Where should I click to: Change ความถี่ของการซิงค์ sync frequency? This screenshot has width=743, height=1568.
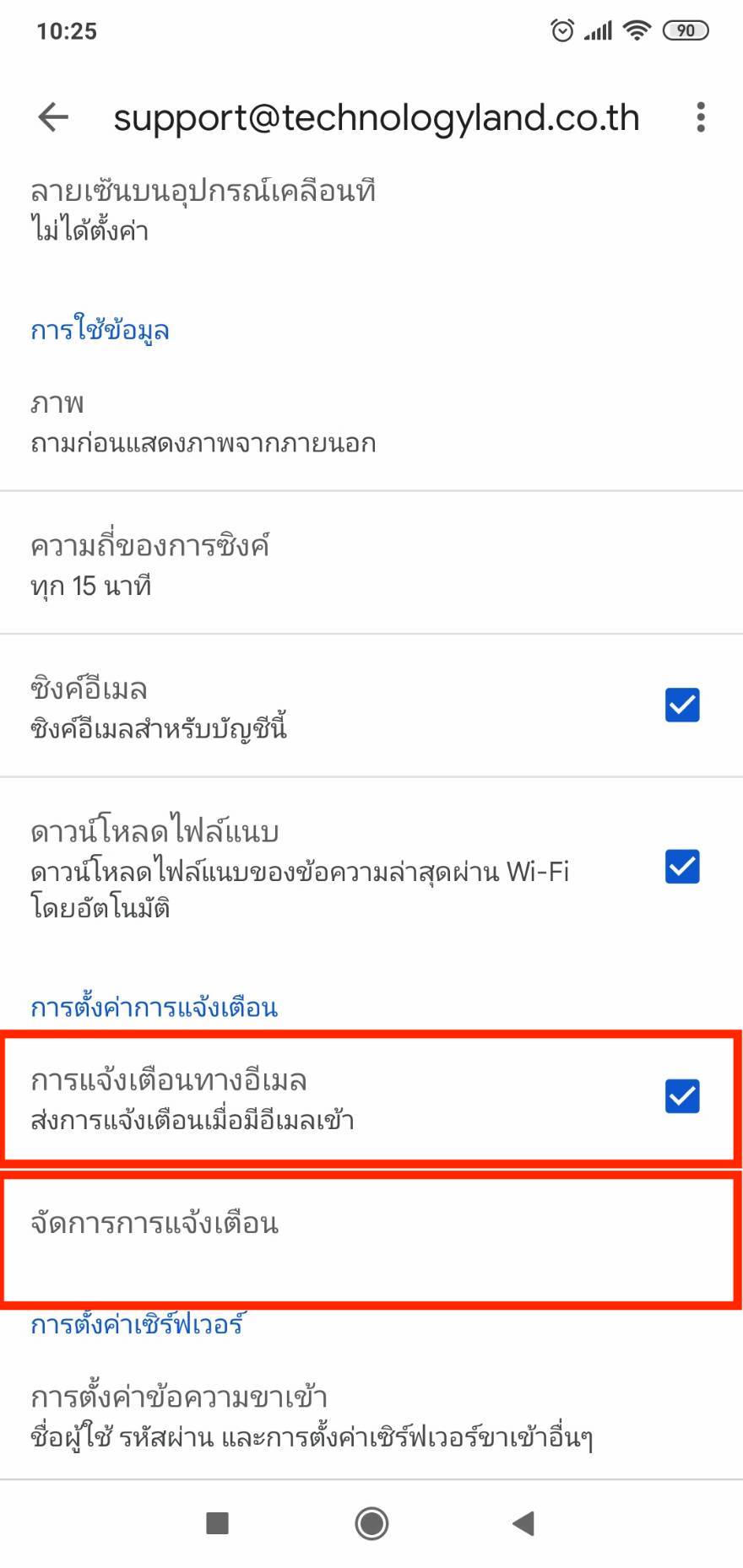tap(203, 564)
